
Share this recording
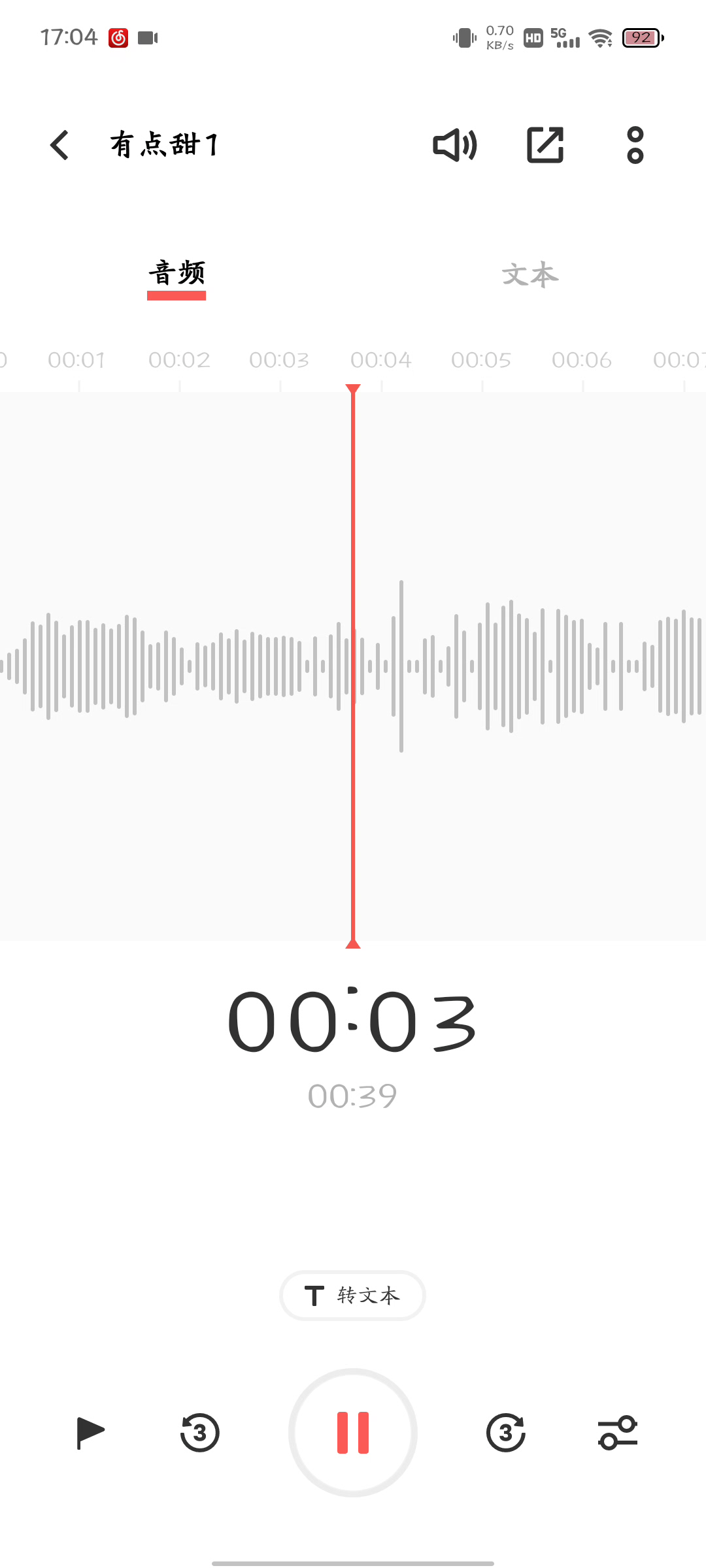pyautogui.click(x=545, y=145)
